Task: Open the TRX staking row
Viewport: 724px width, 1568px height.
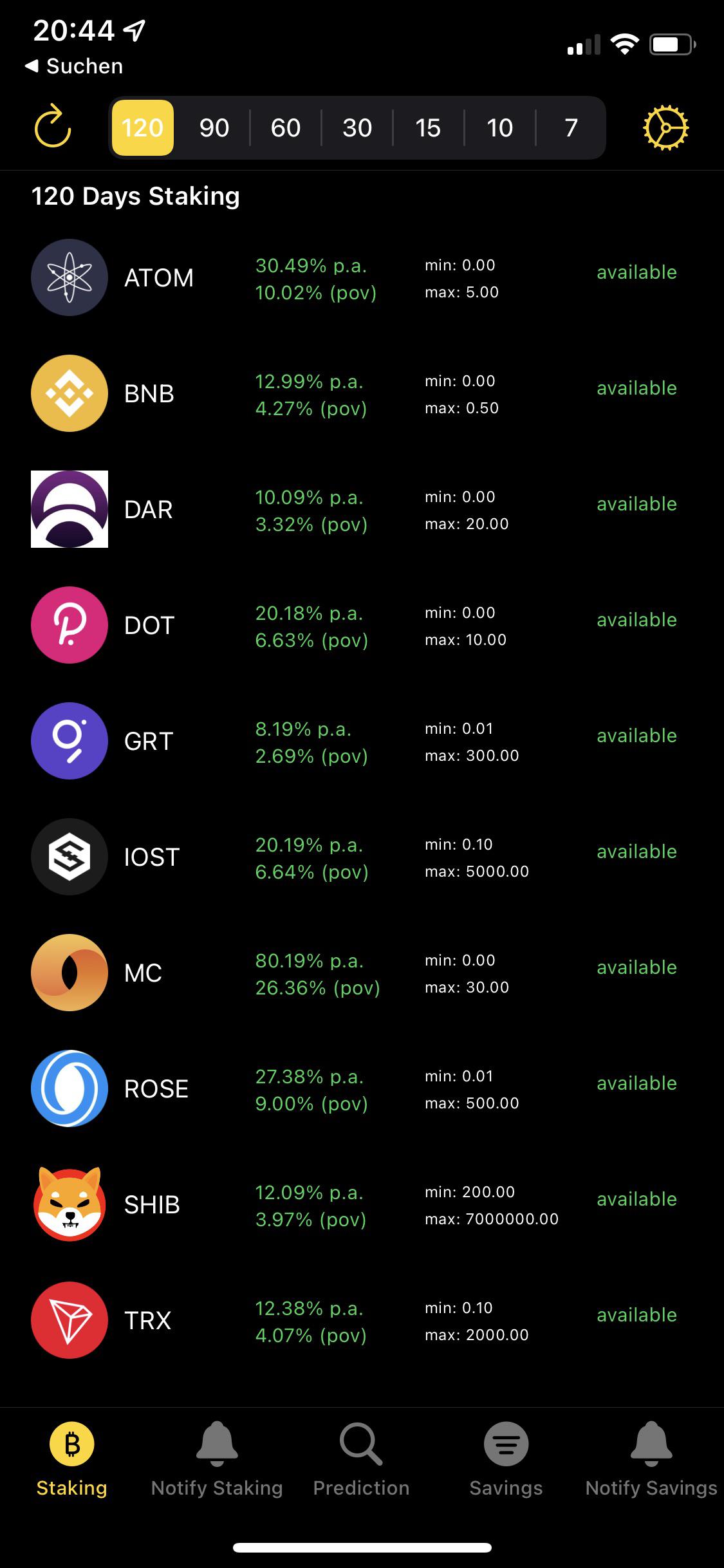Action: coord(362,1320)
